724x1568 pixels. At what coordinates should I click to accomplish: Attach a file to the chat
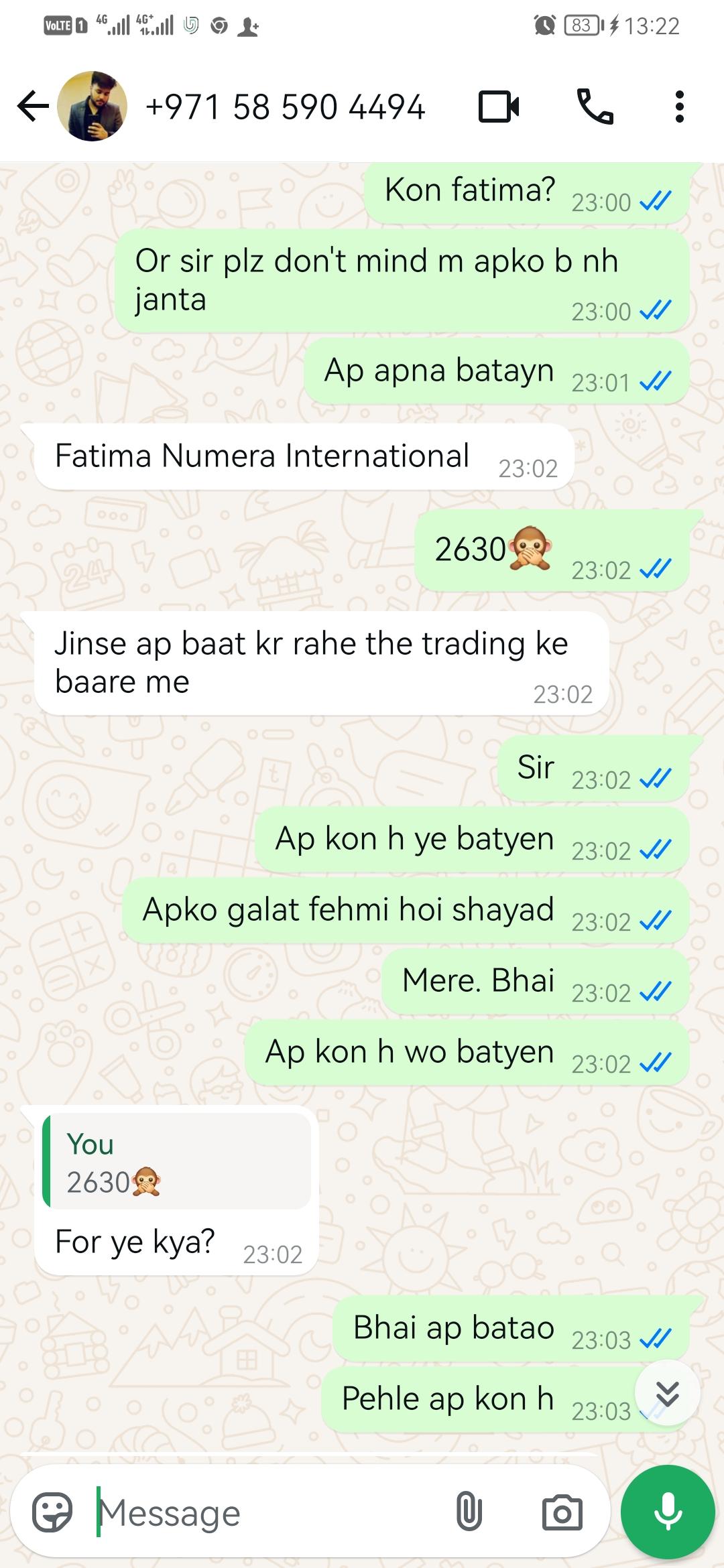coord(469,1512)
